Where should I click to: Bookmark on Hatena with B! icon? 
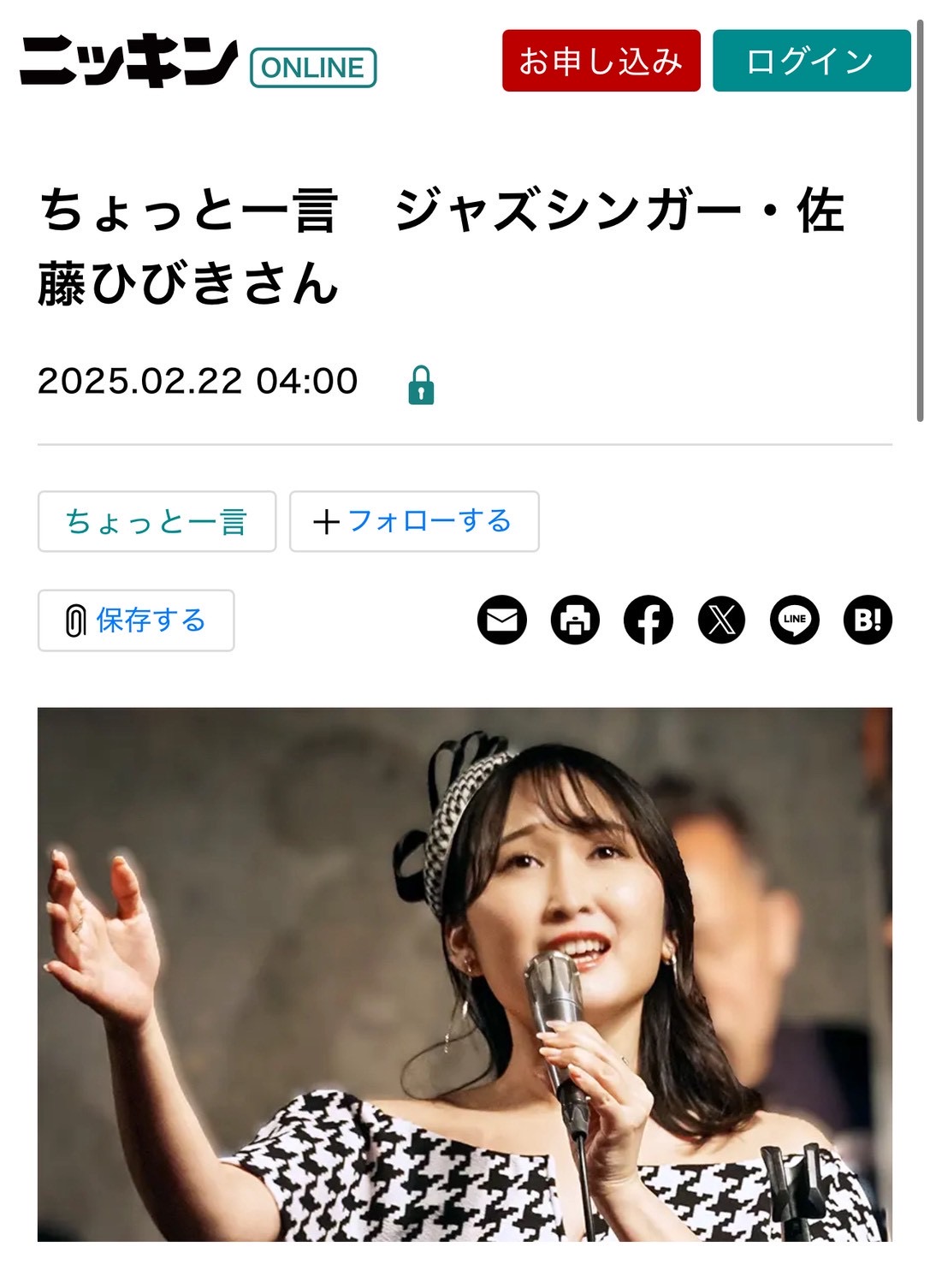868,620
